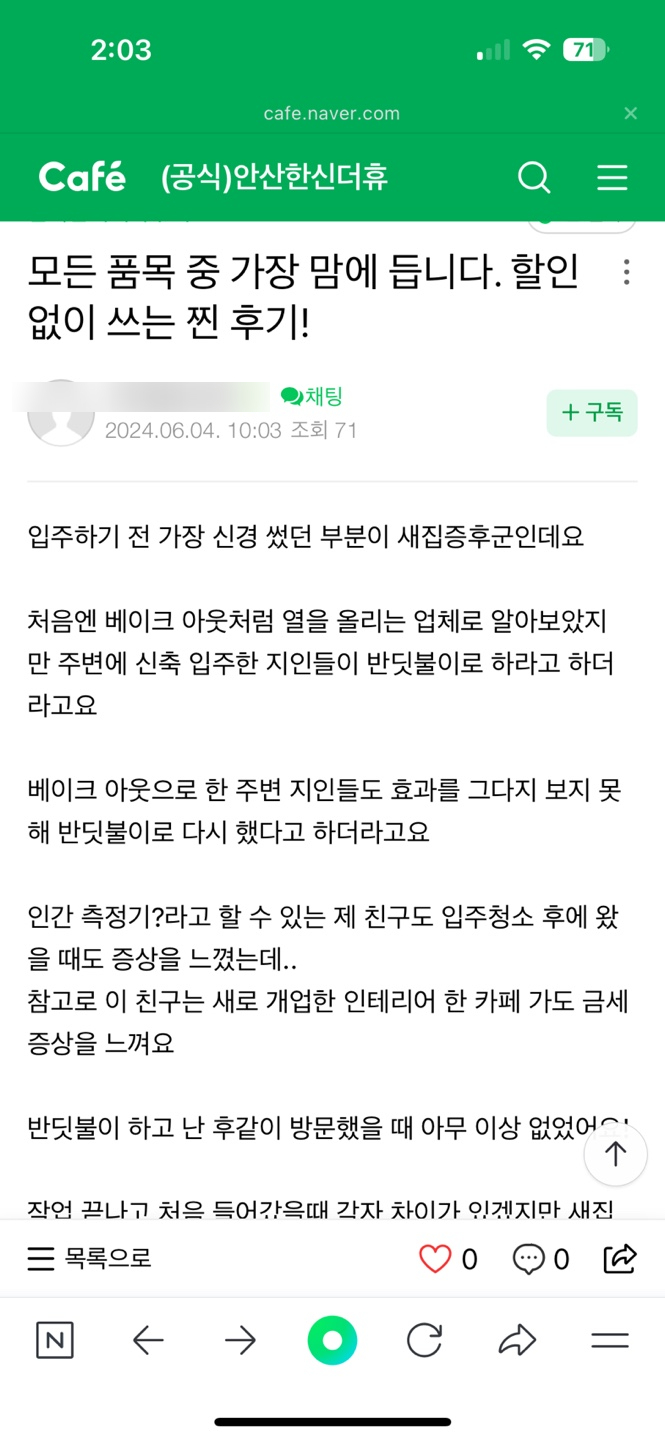The height and width of the screenshot is (1440, 665).
Task: Open the Café logo home
Action: pos(82,178)
